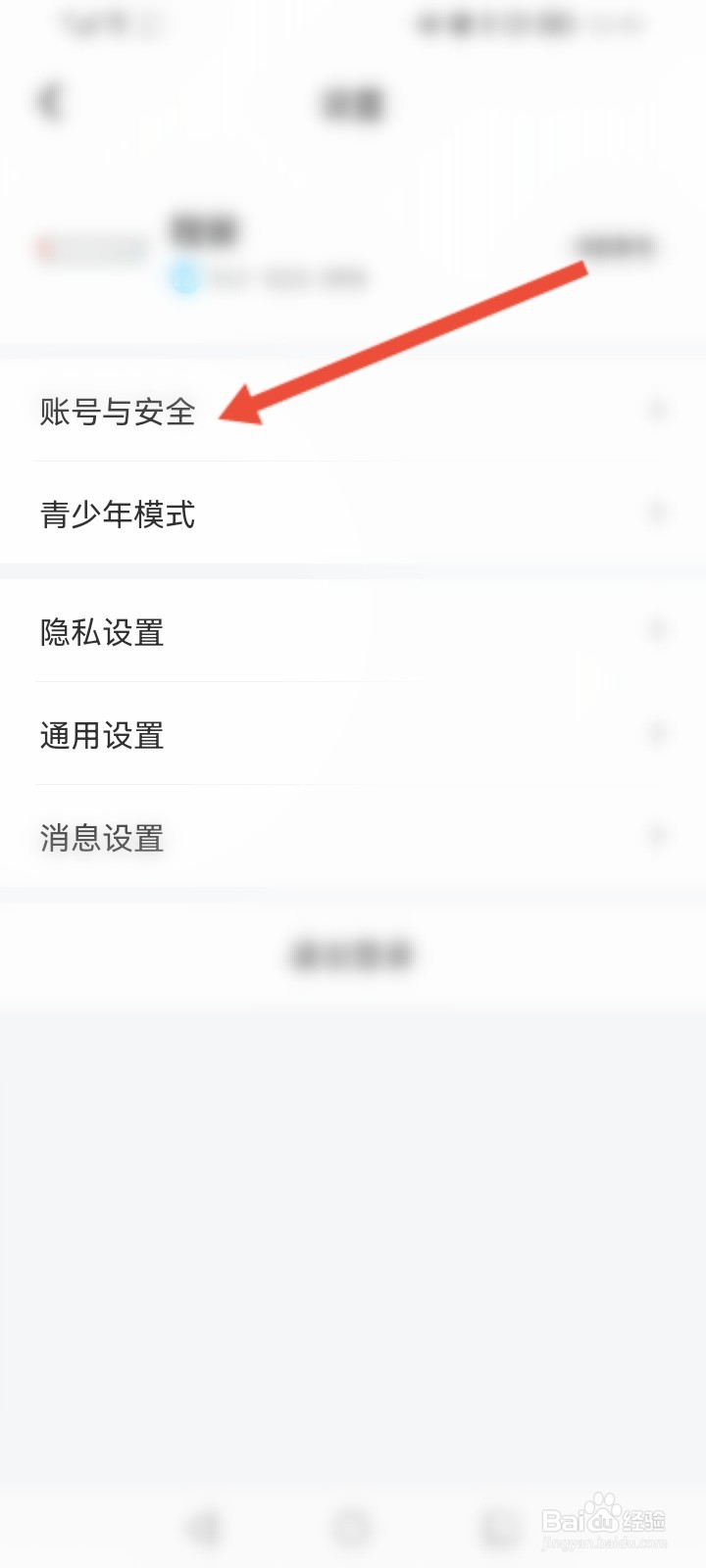This screenshot has width=706, height=1568.
Task: Open 通用设置 general settings
Action: click(101, 735)
